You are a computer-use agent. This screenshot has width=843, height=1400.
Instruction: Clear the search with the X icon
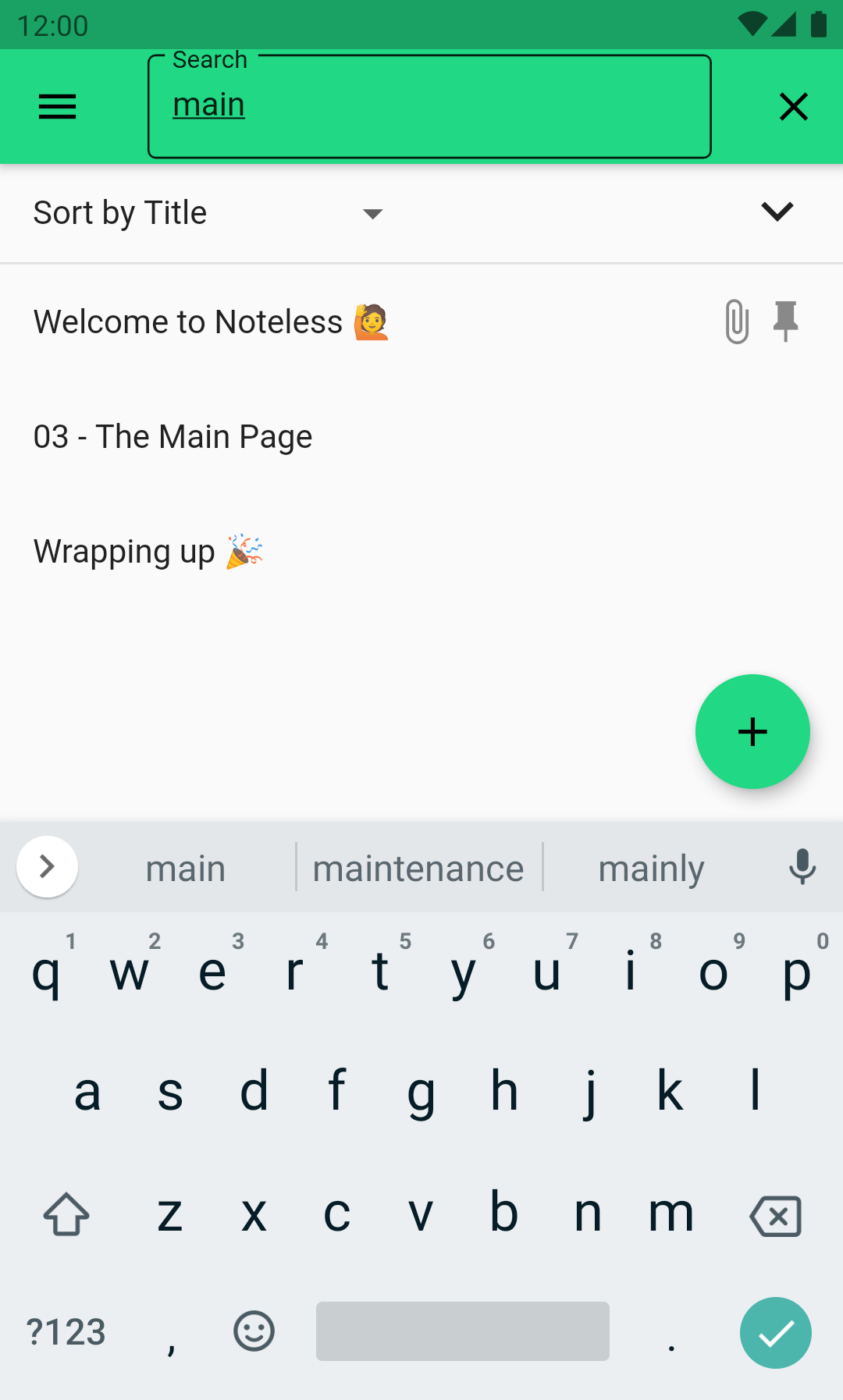(x=793, y=106)
